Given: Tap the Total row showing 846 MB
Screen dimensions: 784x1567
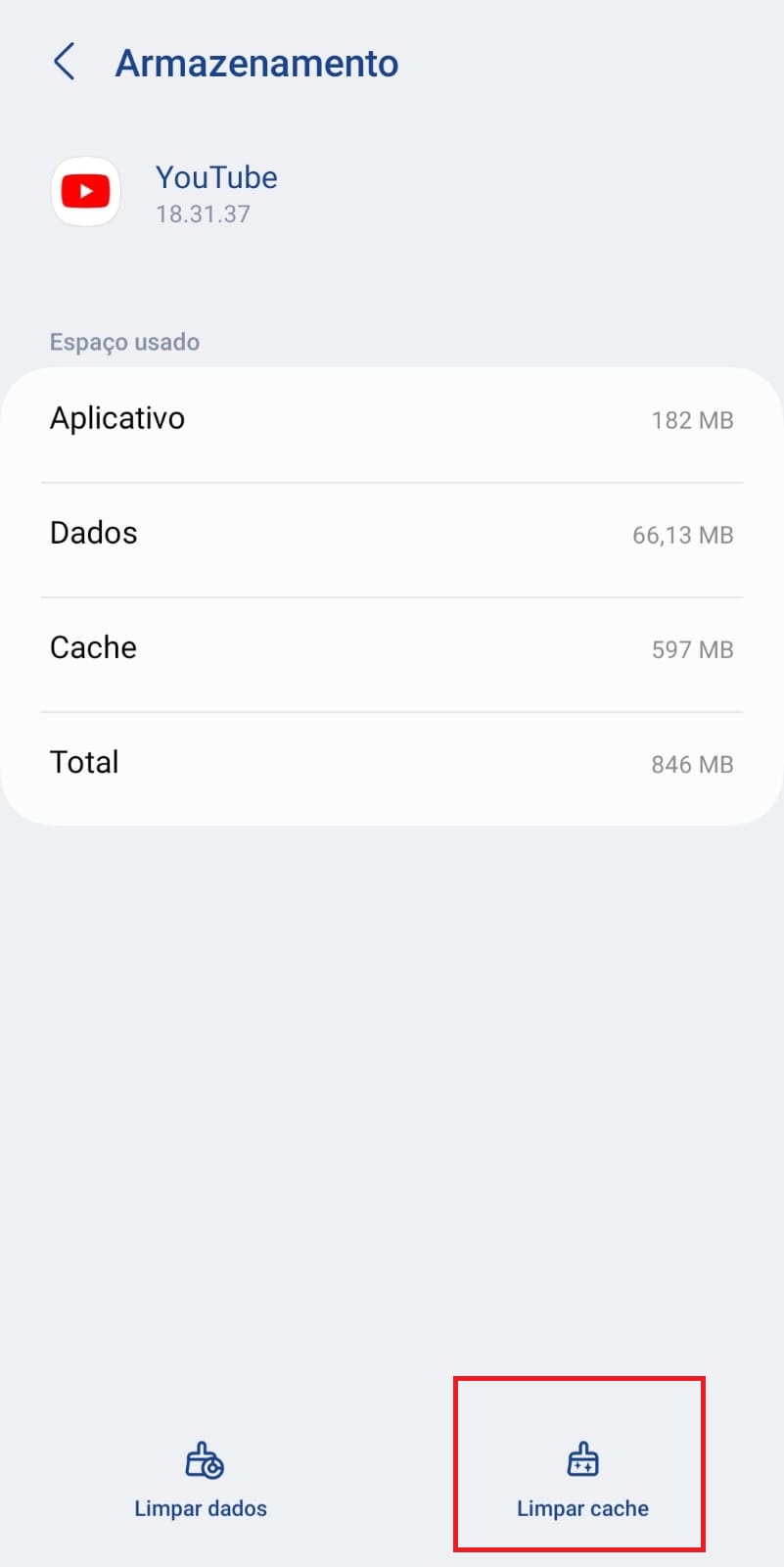Looking at the screenshot, I should click(392, 763).
